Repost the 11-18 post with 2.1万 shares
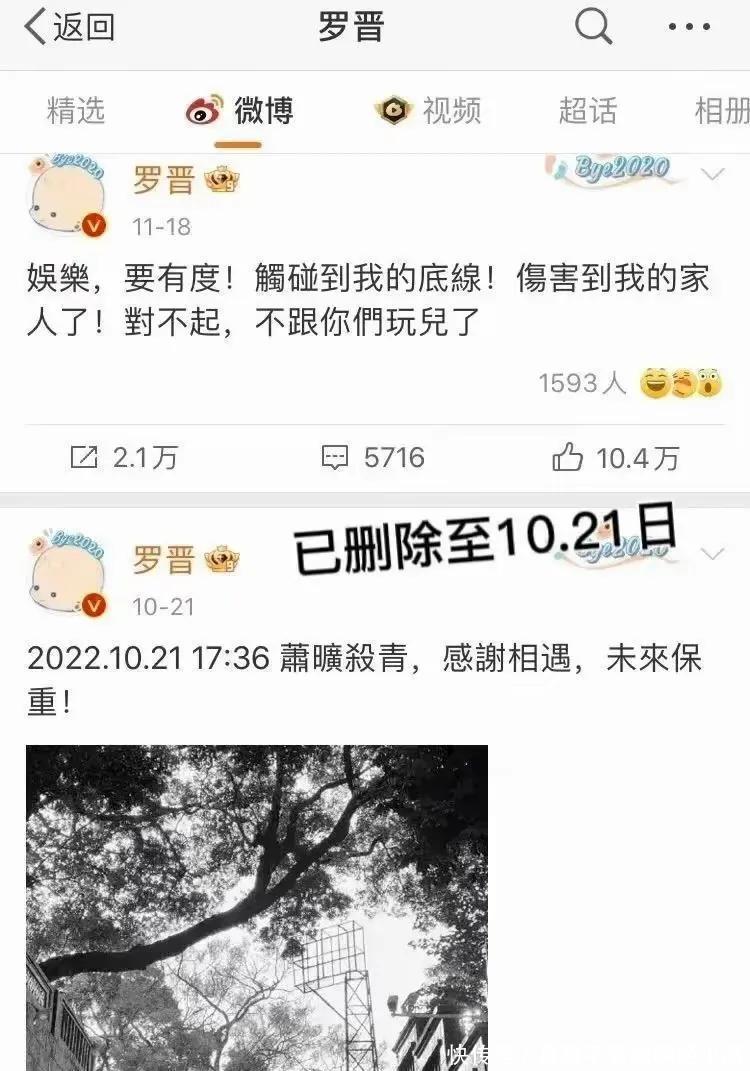The height and width of the screenshot is (1071, 750). (124, 458)
